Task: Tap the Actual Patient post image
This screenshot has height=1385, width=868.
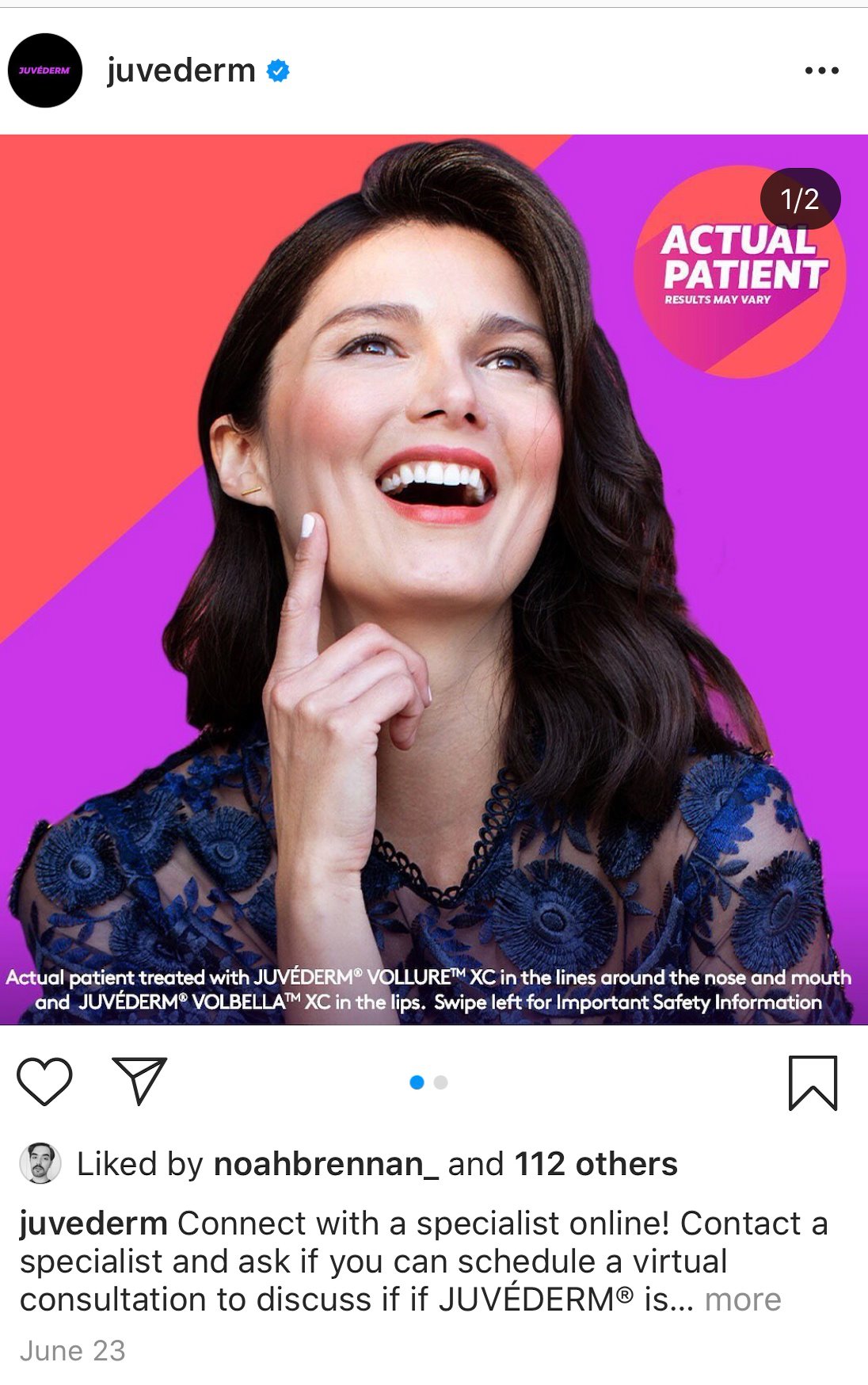Action: click(434, 578)
